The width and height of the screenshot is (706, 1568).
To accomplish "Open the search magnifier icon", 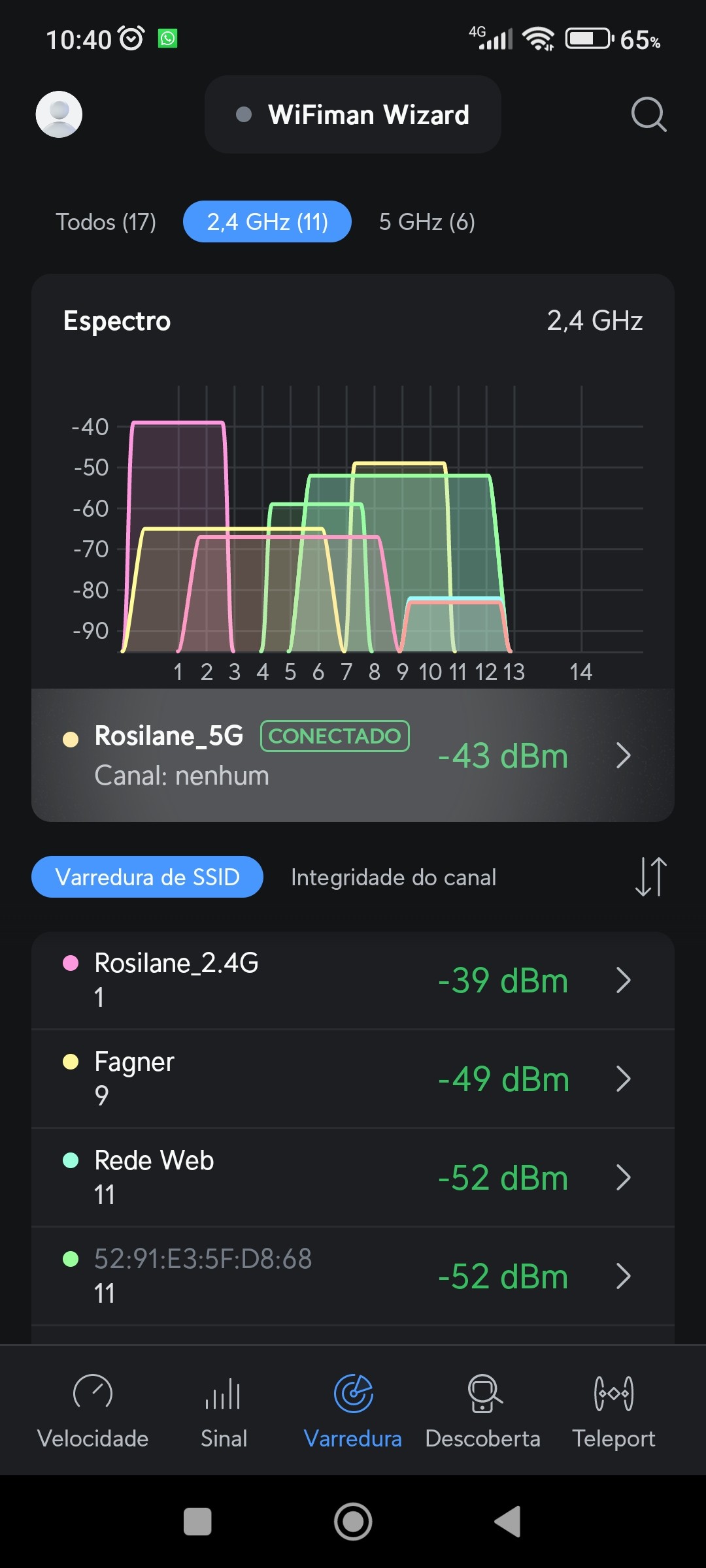I will (648, 115).
